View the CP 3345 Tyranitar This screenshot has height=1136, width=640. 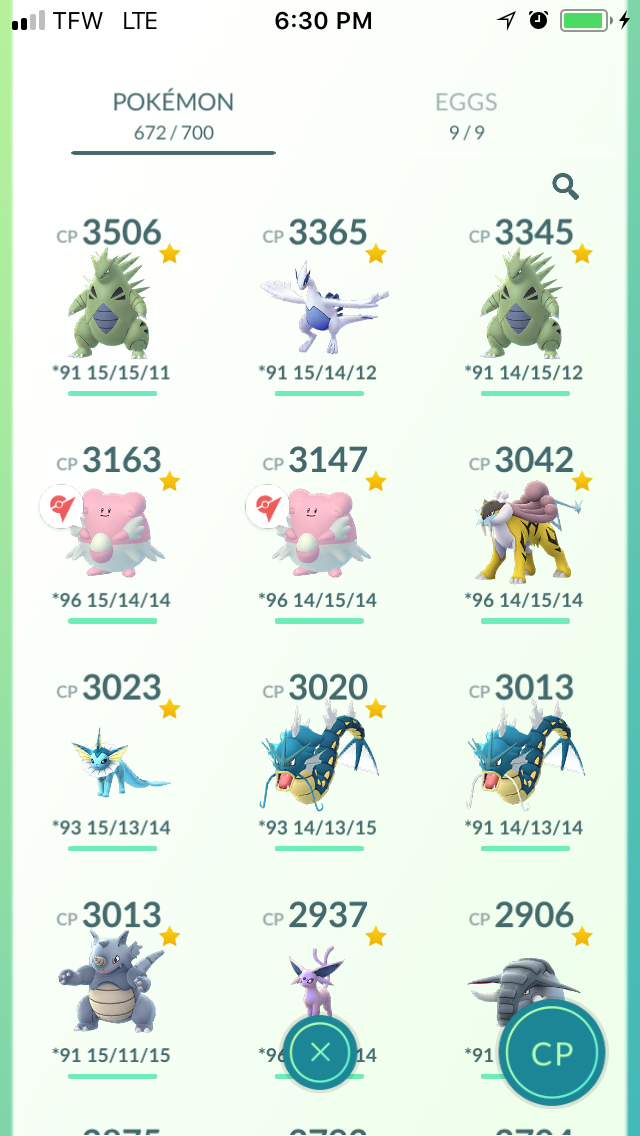525,306
